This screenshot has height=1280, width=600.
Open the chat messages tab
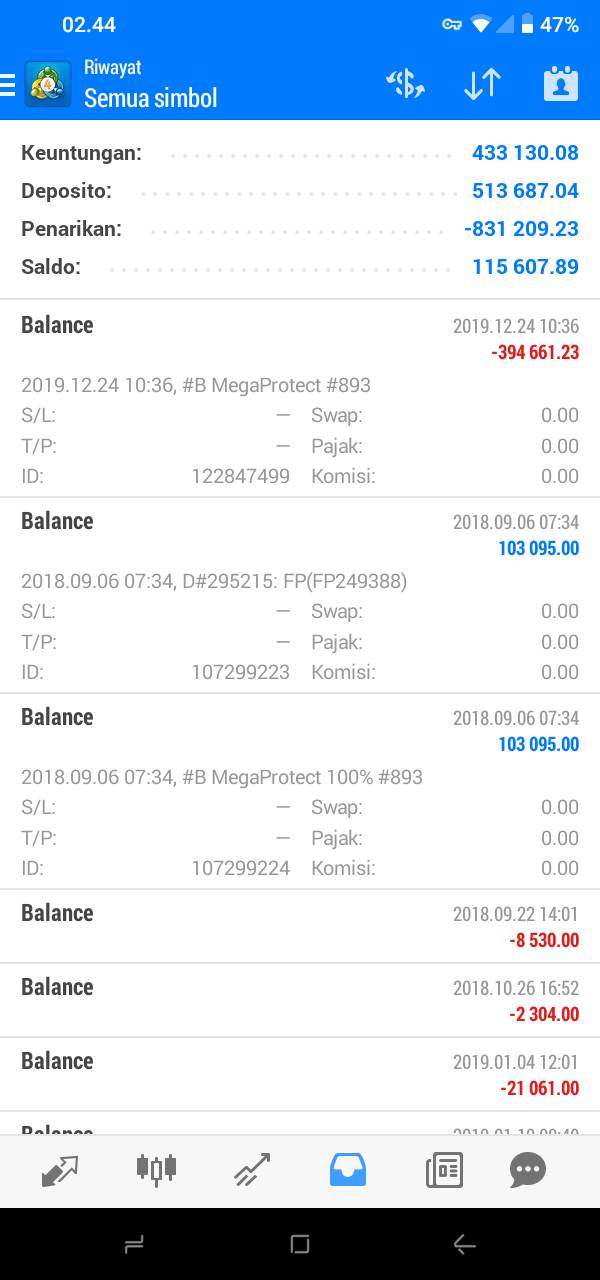point(528,1170)
